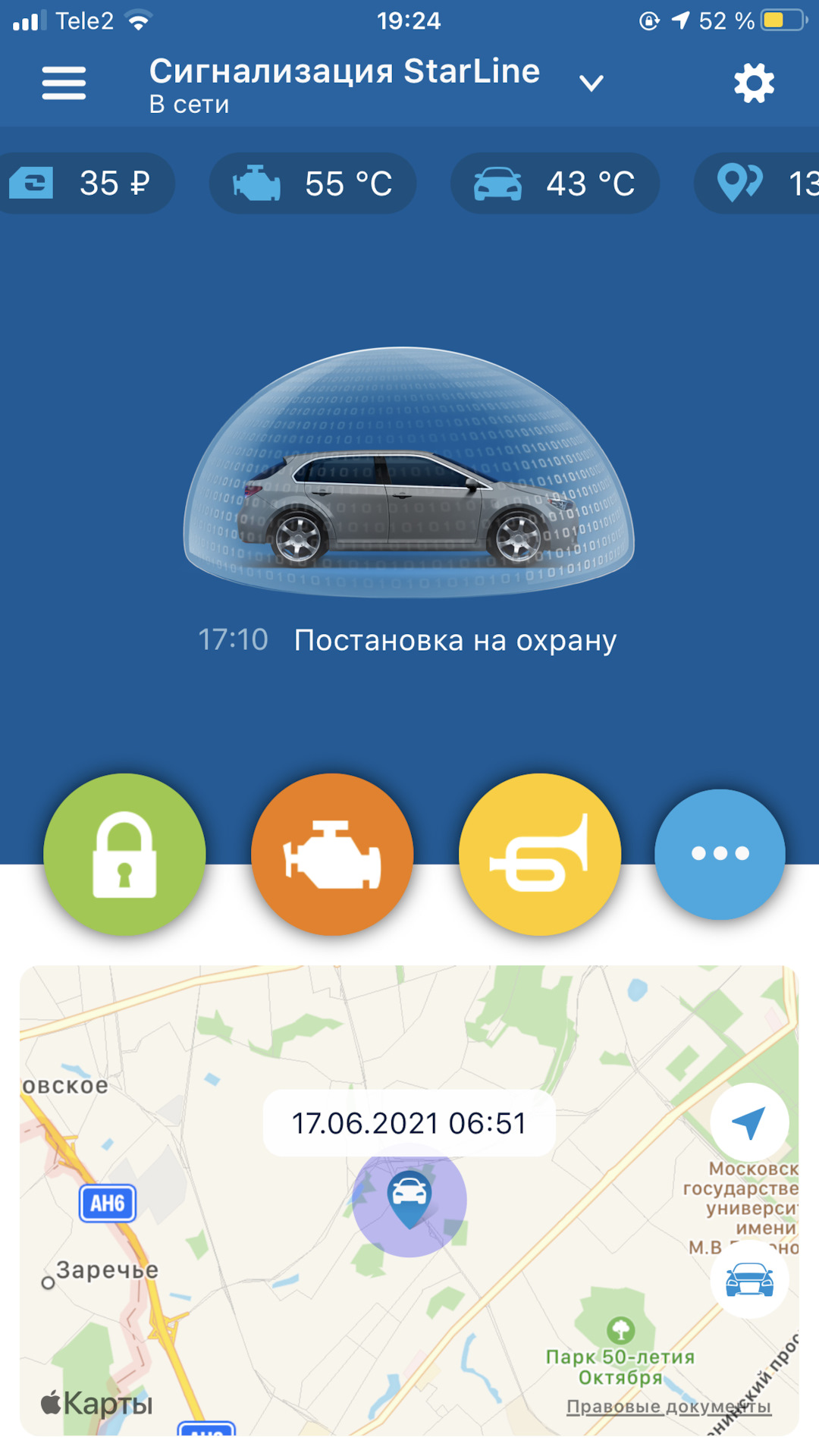Viewport: 819px width, 1456px height.
Task: Open the 17:10 Постановка на охрану event
Action: [x=408, y=640]
